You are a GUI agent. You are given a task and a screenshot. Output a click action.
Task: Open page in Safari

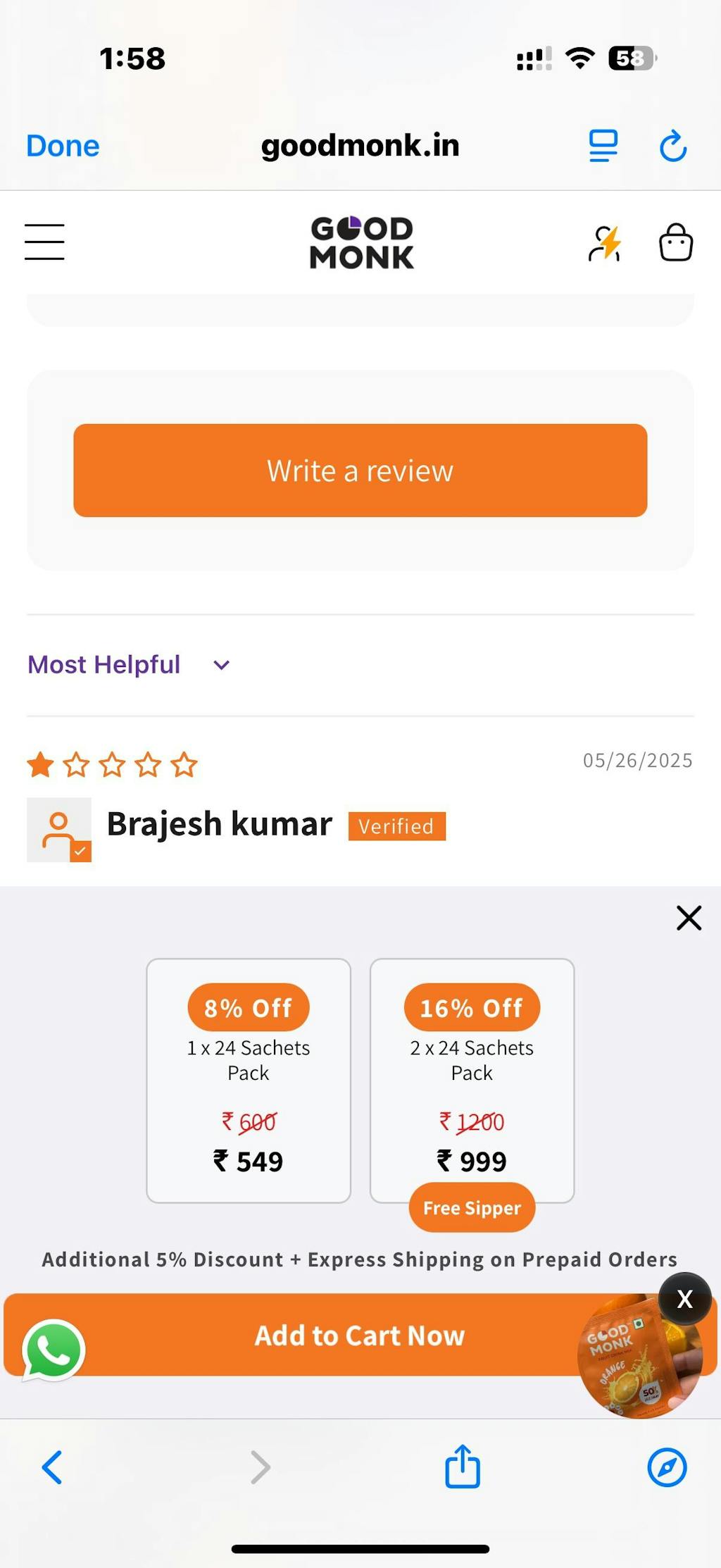(x=666, y=1467)
